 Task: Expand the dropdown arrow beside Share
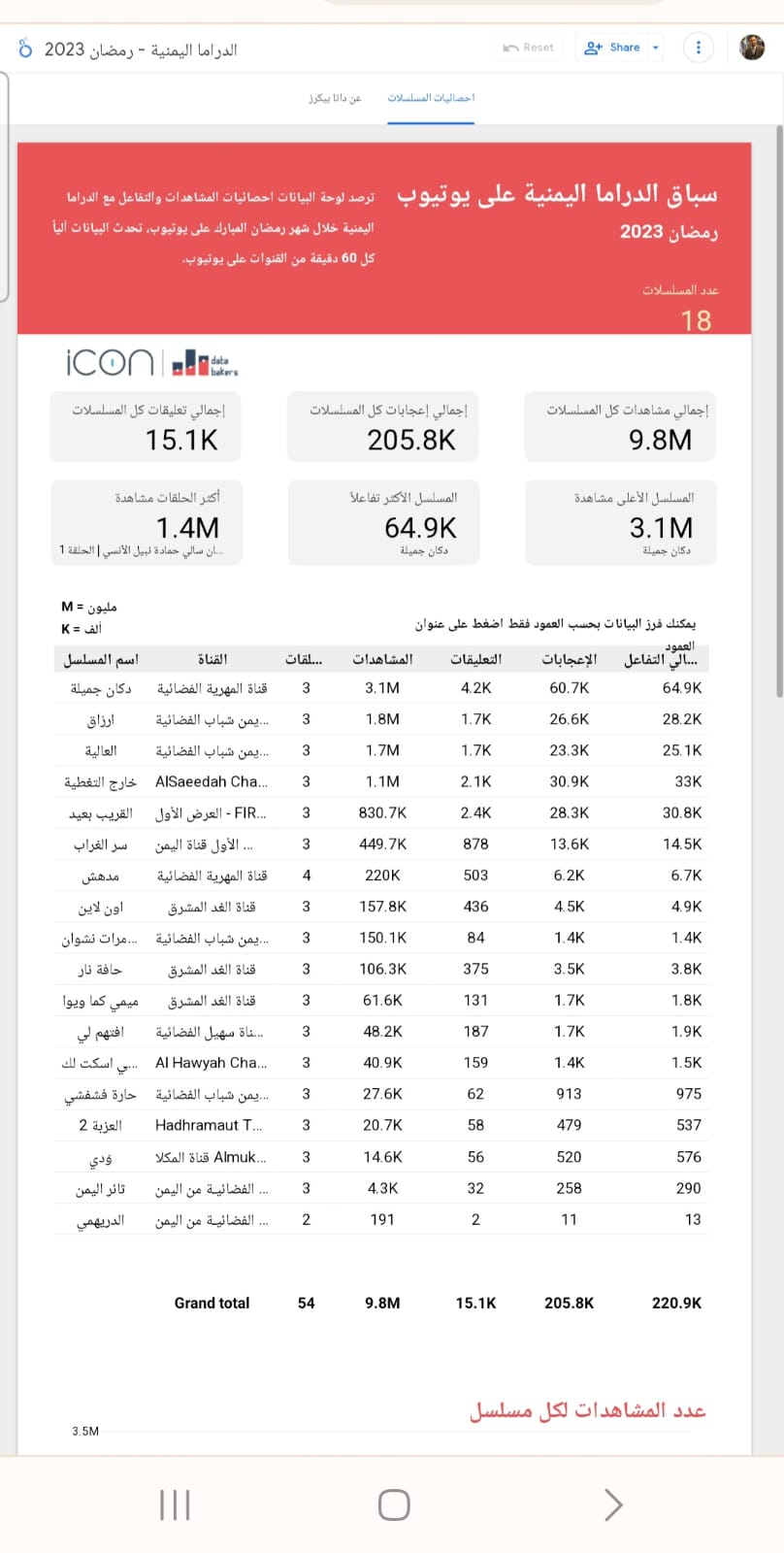[656, 48]
